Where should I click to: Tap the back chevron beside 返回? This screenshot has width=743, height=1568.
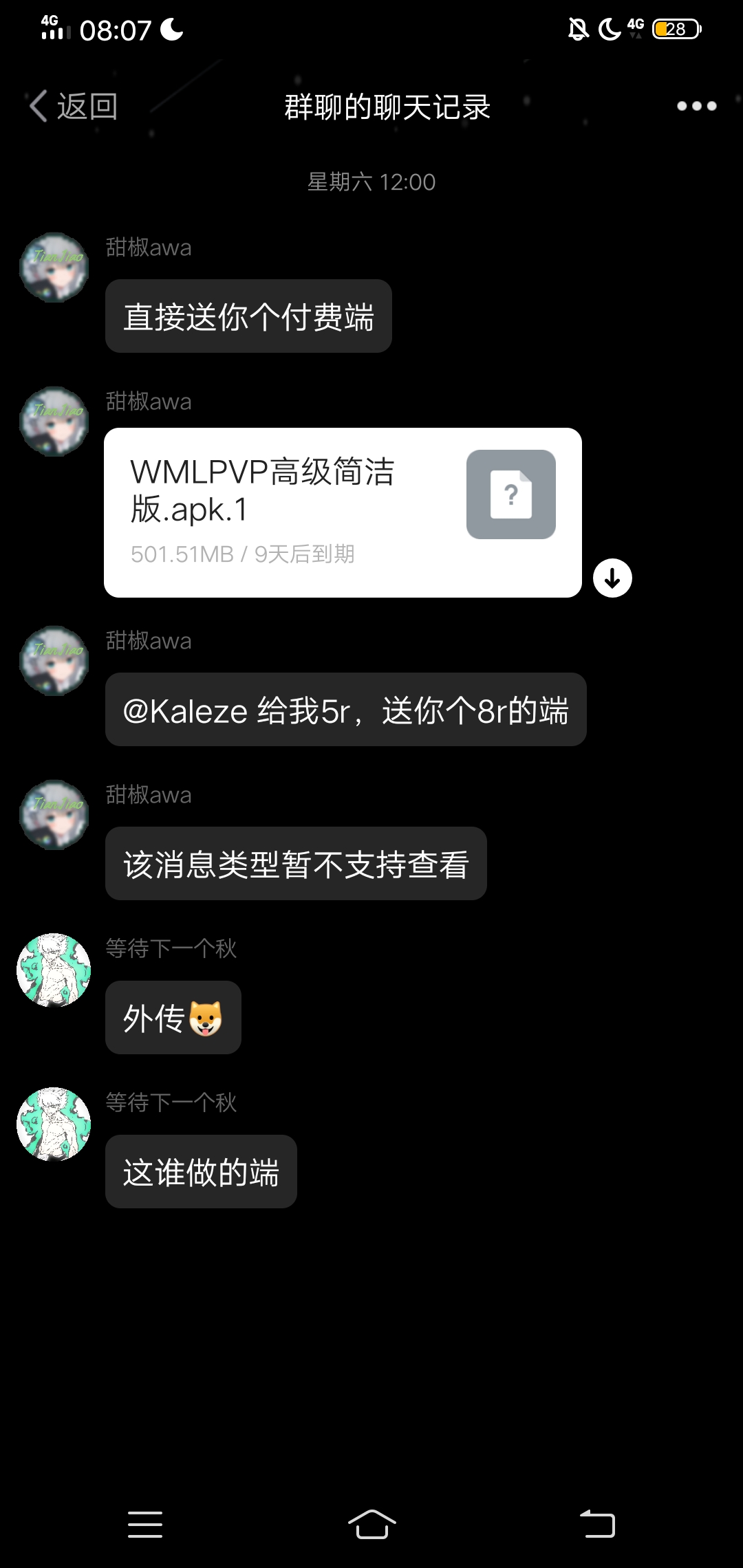click(x=36, y=105)
